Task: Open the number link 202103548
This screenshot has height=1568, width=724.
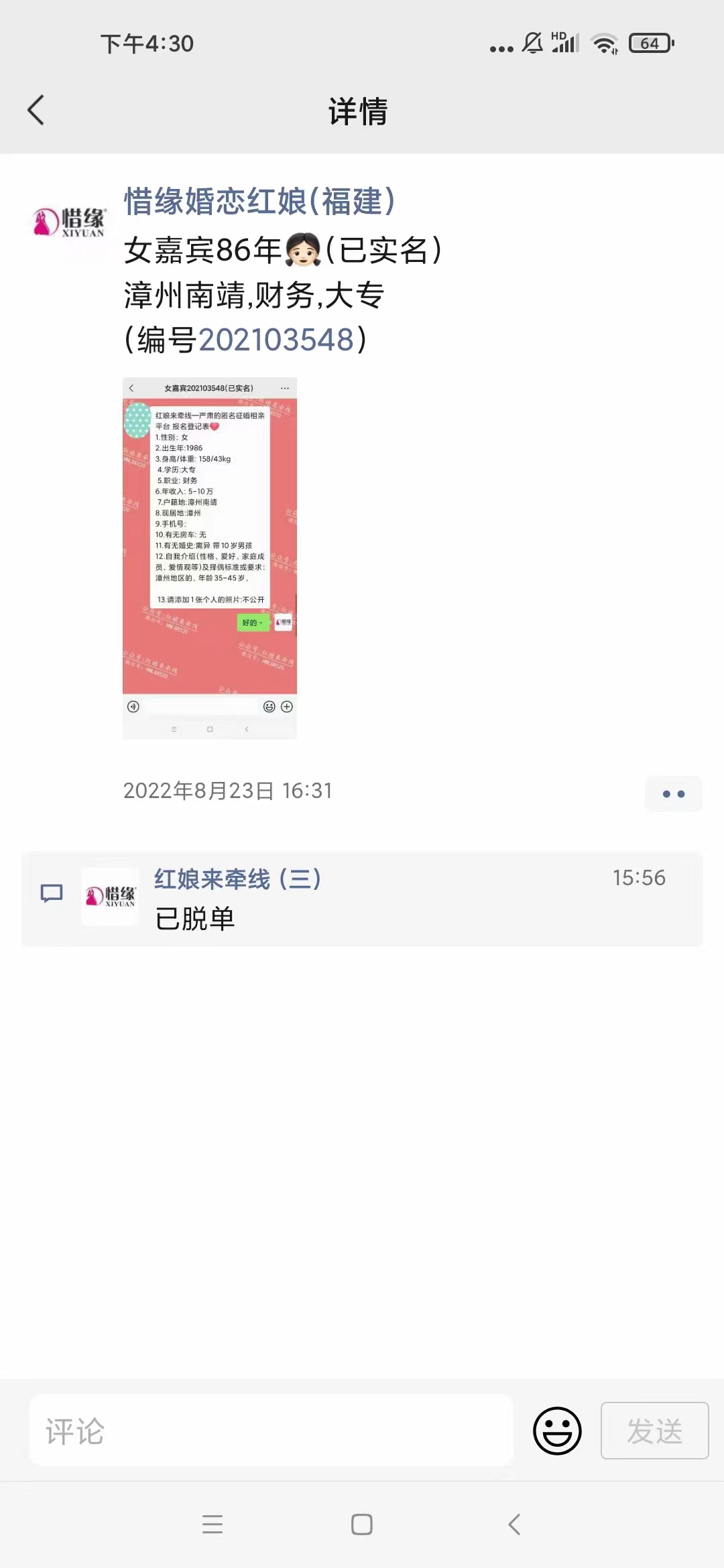Action: [x=276, y=340]
